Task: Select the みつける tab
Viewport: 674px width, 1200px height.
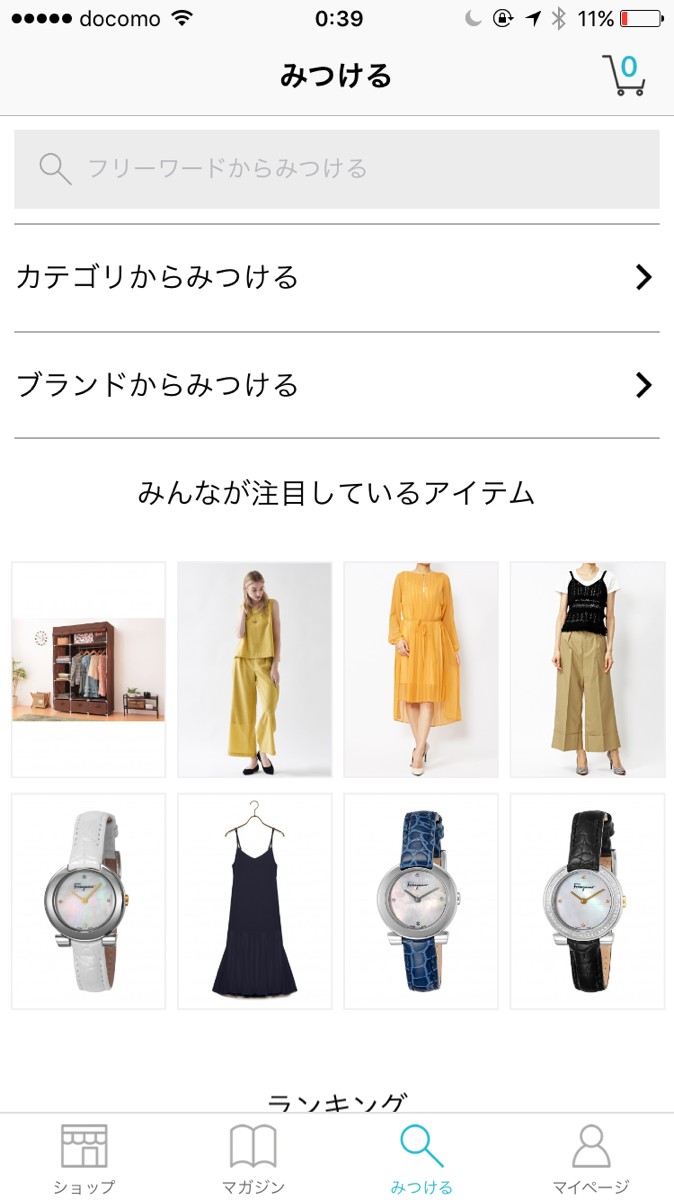Action: 421,1158
